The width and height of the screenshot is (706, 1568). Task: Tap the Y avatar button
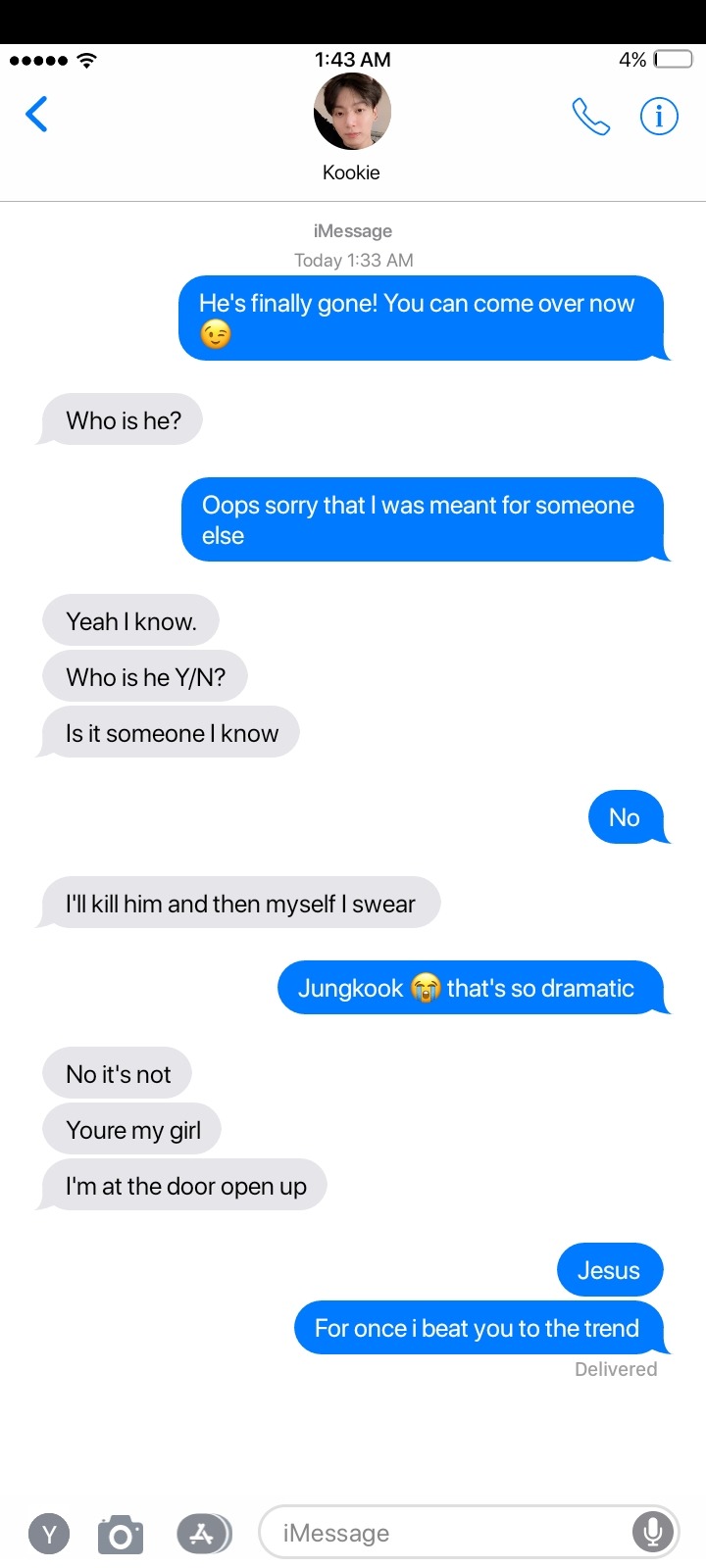pyautogui.click(x=49, y=1534)
